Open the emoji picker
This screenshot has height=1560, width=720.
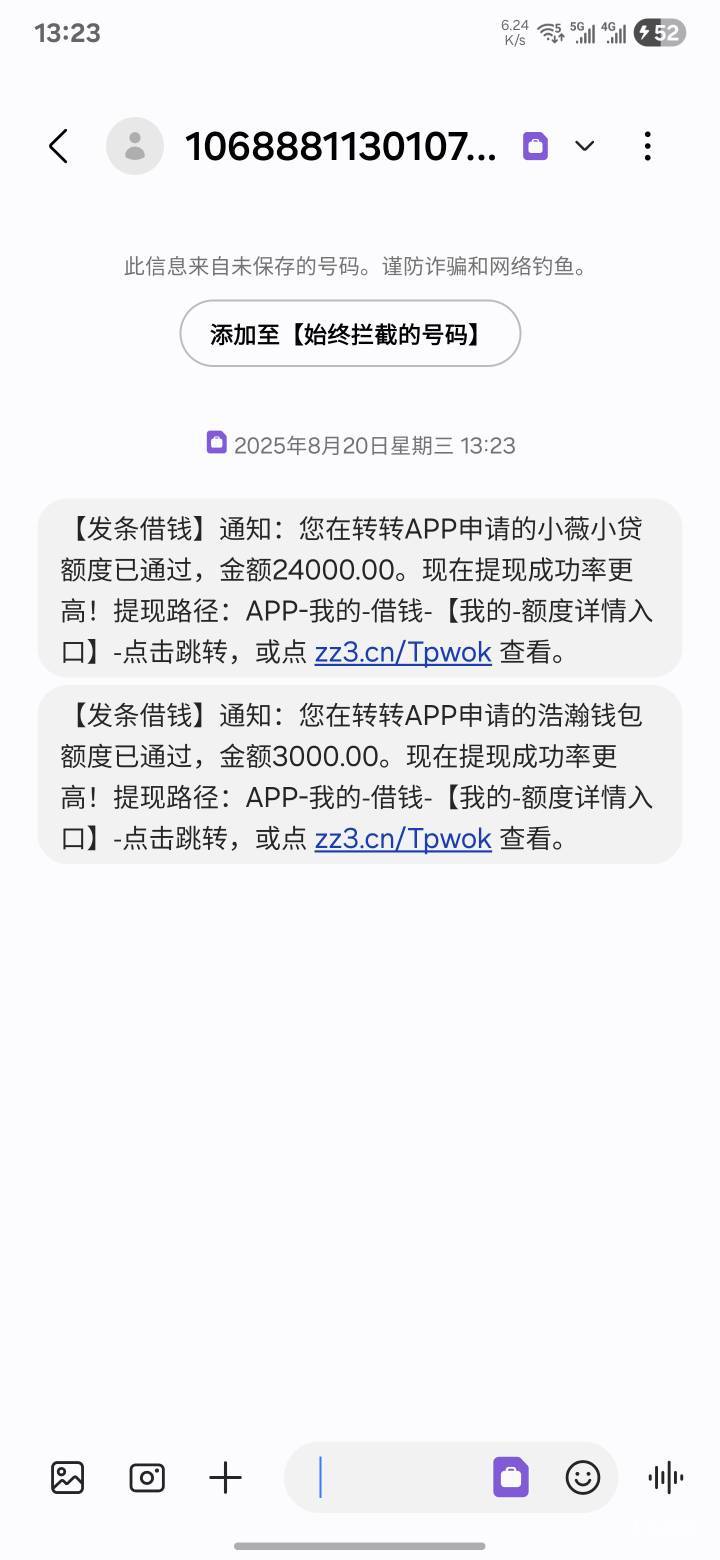tap(583, 1477)
